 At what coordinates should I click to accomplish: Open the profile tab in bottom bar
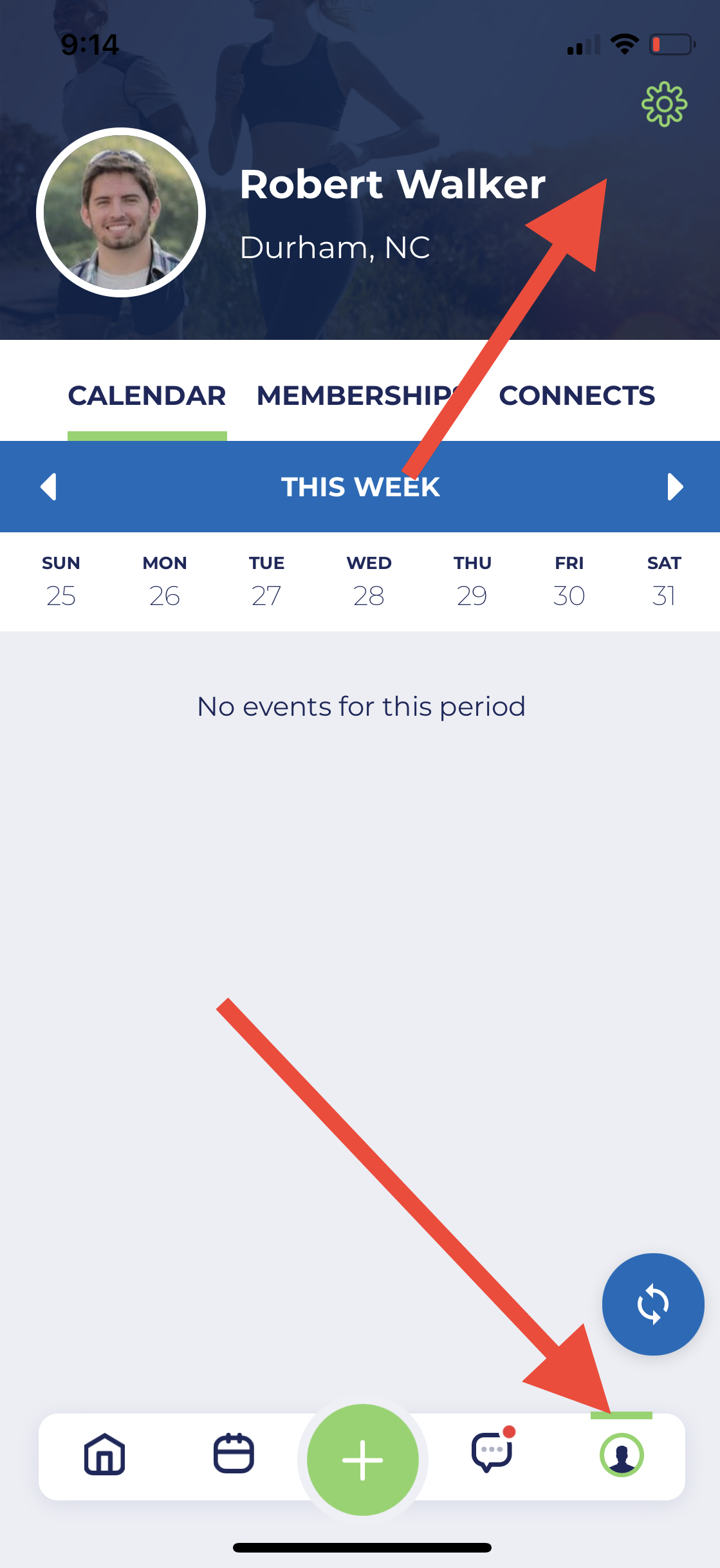[x=622, y=1455]
